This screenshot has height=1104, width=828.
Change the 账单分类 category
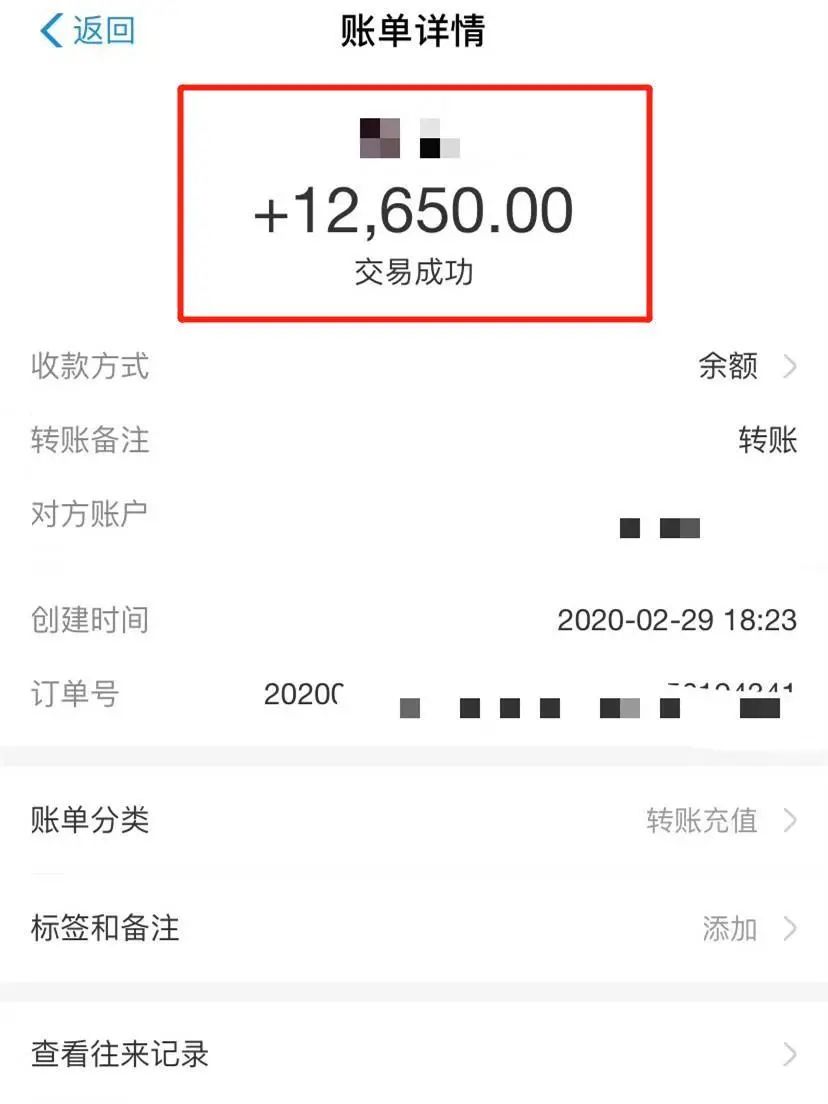coord(720,821)
